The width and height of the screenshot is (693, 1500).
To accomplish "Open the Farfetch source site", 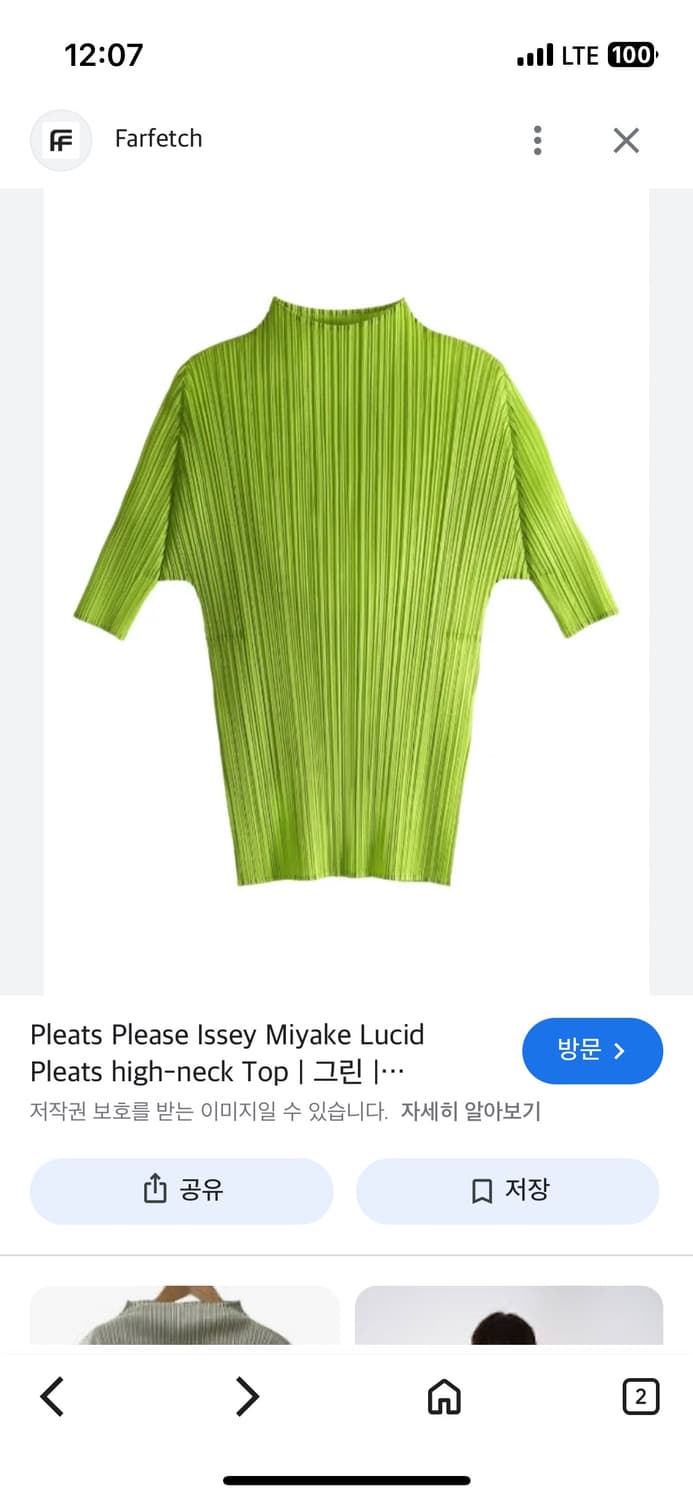I will (x=158, y=139).
